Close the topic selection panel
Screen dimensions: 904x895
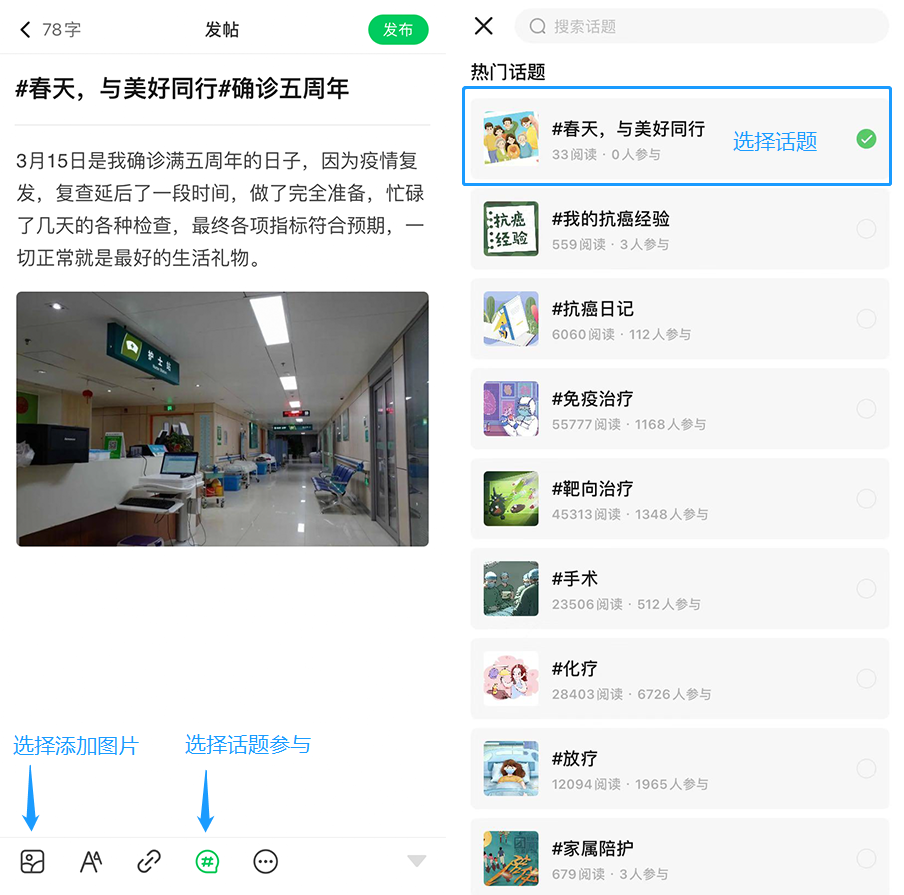click(x=484, y=26)
